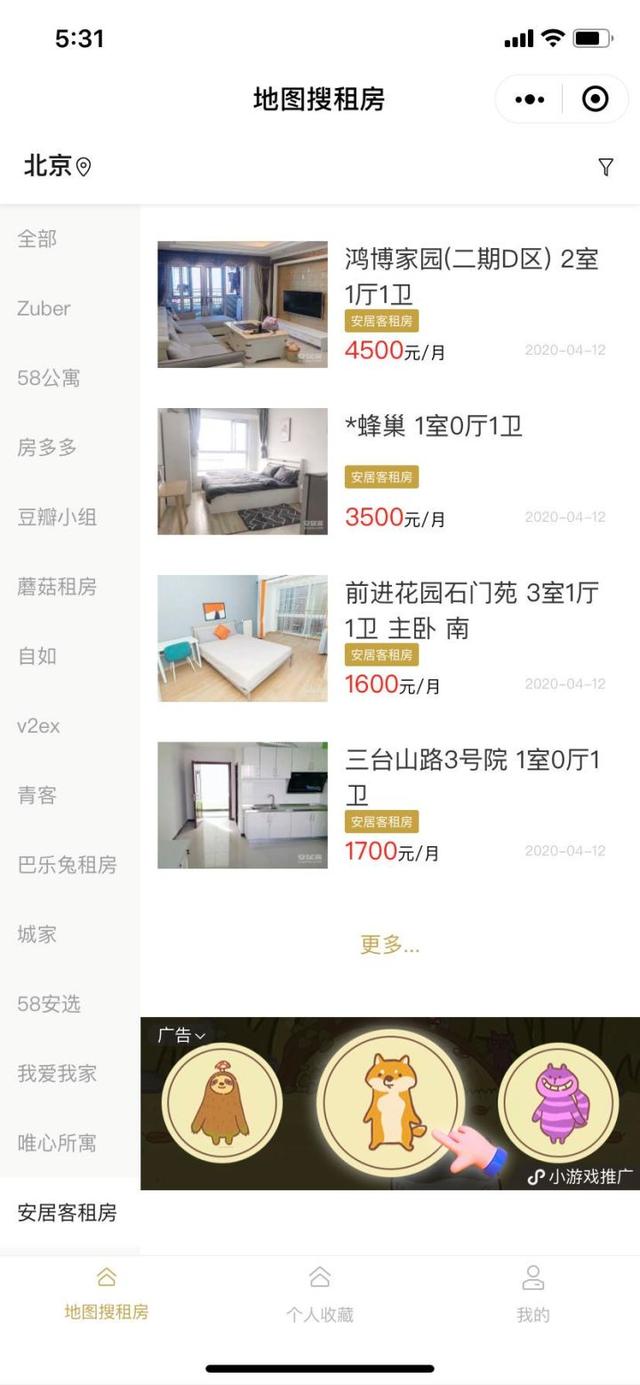
Task: Open the 地图搜租房 bottom tab
Action: click(106, 1294)
